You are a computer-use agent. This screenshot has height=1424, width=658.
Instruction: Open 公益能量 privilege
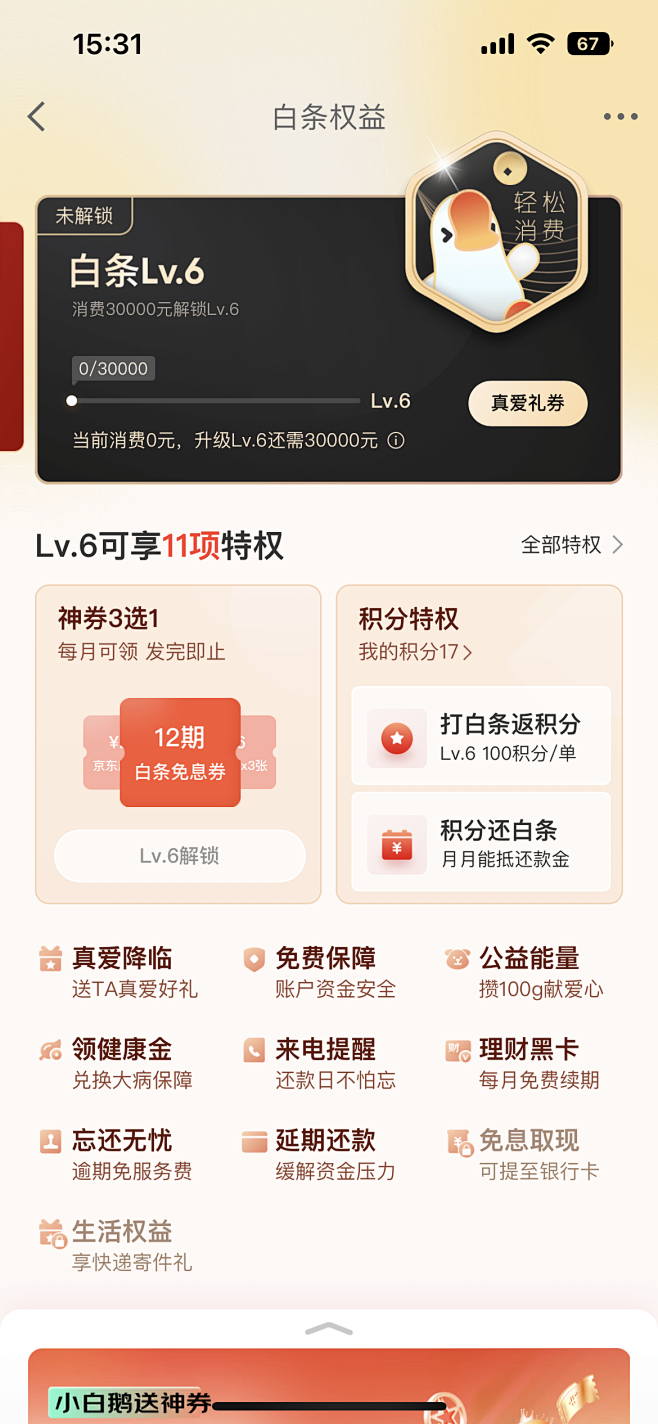(527, 972)
